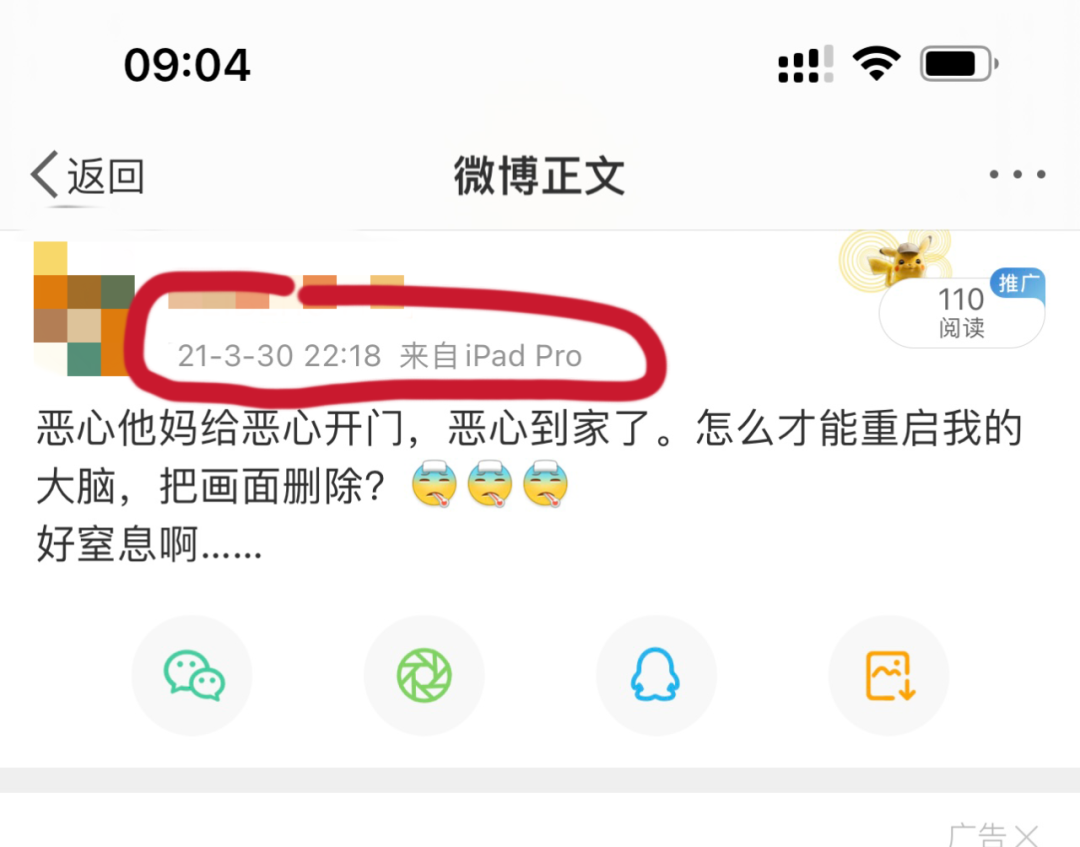Screen dimensions: 1080x847
Task: Open the three-dot overflow menu
Action: [x=1017, y=175]
